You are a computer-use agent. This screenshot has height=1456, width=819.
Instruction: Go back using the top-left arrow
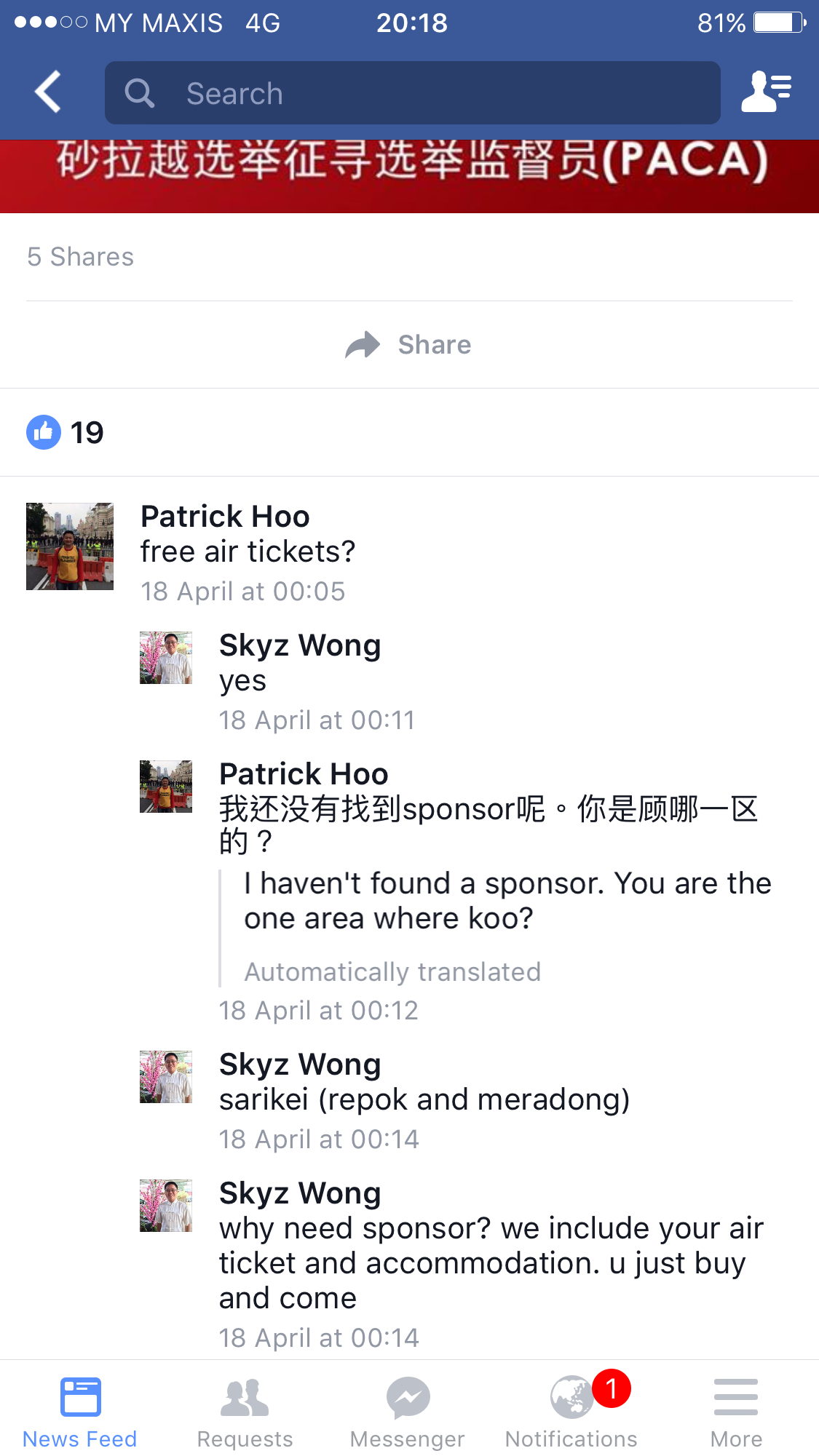48,92
